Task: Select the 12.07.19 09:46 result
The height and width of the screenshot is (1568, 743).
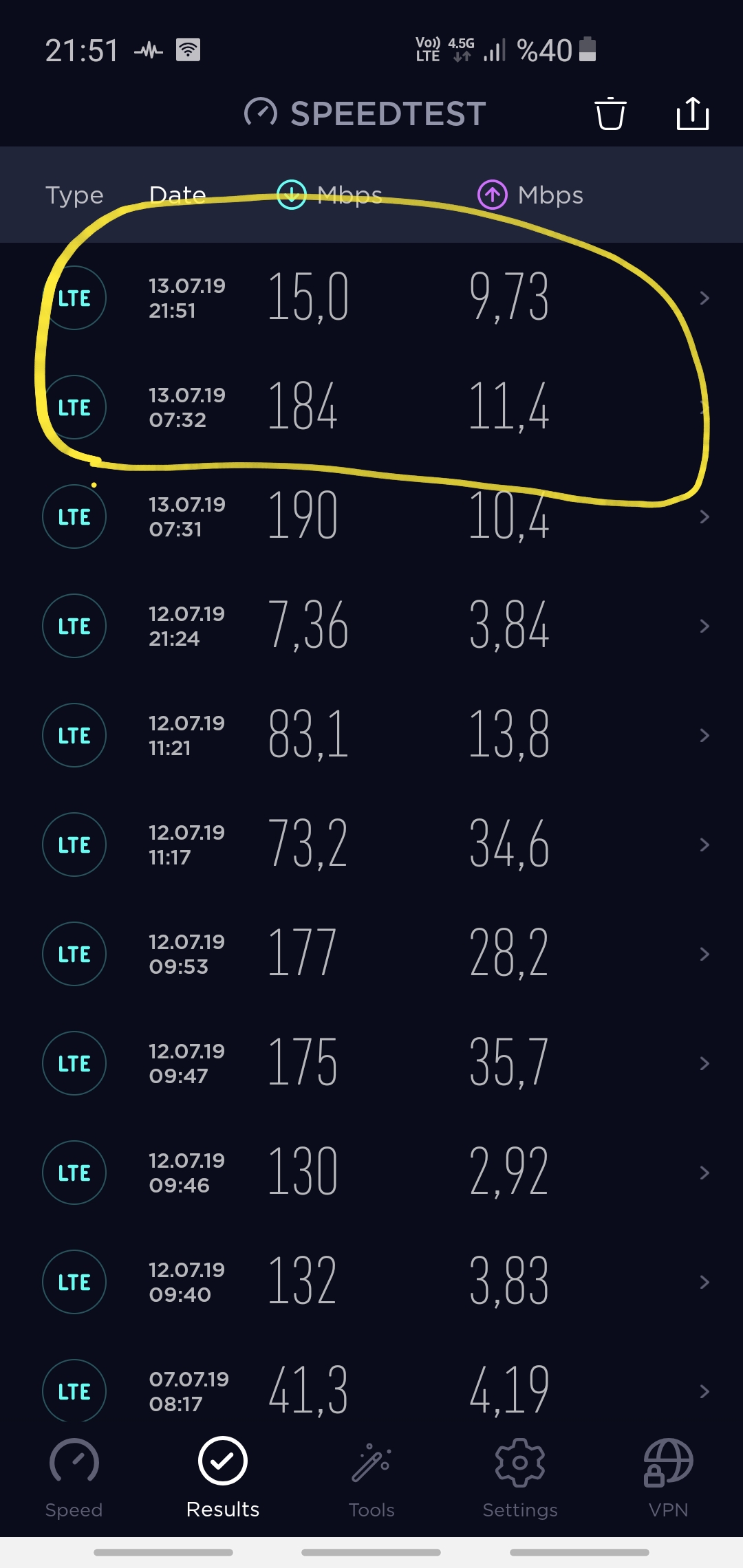Action: (371, 1173)
